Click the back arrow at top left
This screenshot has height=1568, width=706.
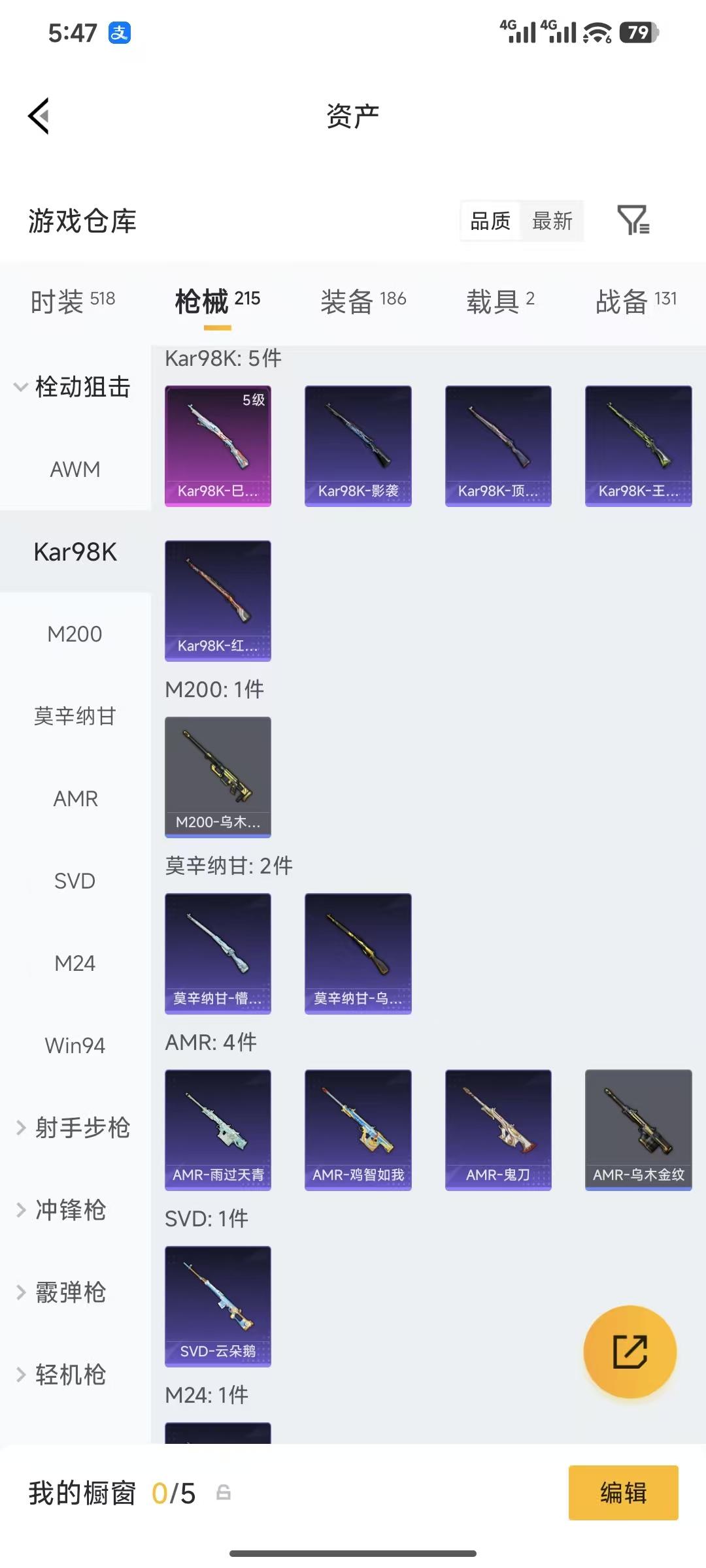39,115
